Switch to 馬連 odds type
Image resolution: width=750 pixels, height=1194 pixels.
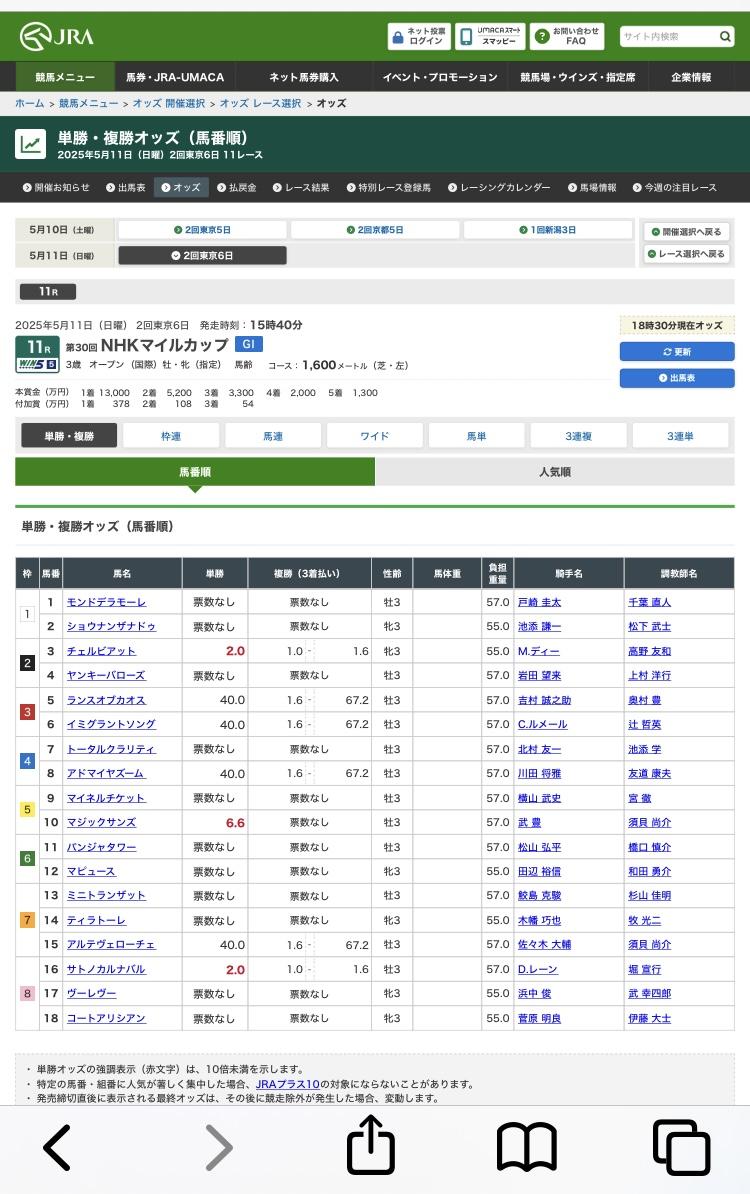[x=273, y=436]
